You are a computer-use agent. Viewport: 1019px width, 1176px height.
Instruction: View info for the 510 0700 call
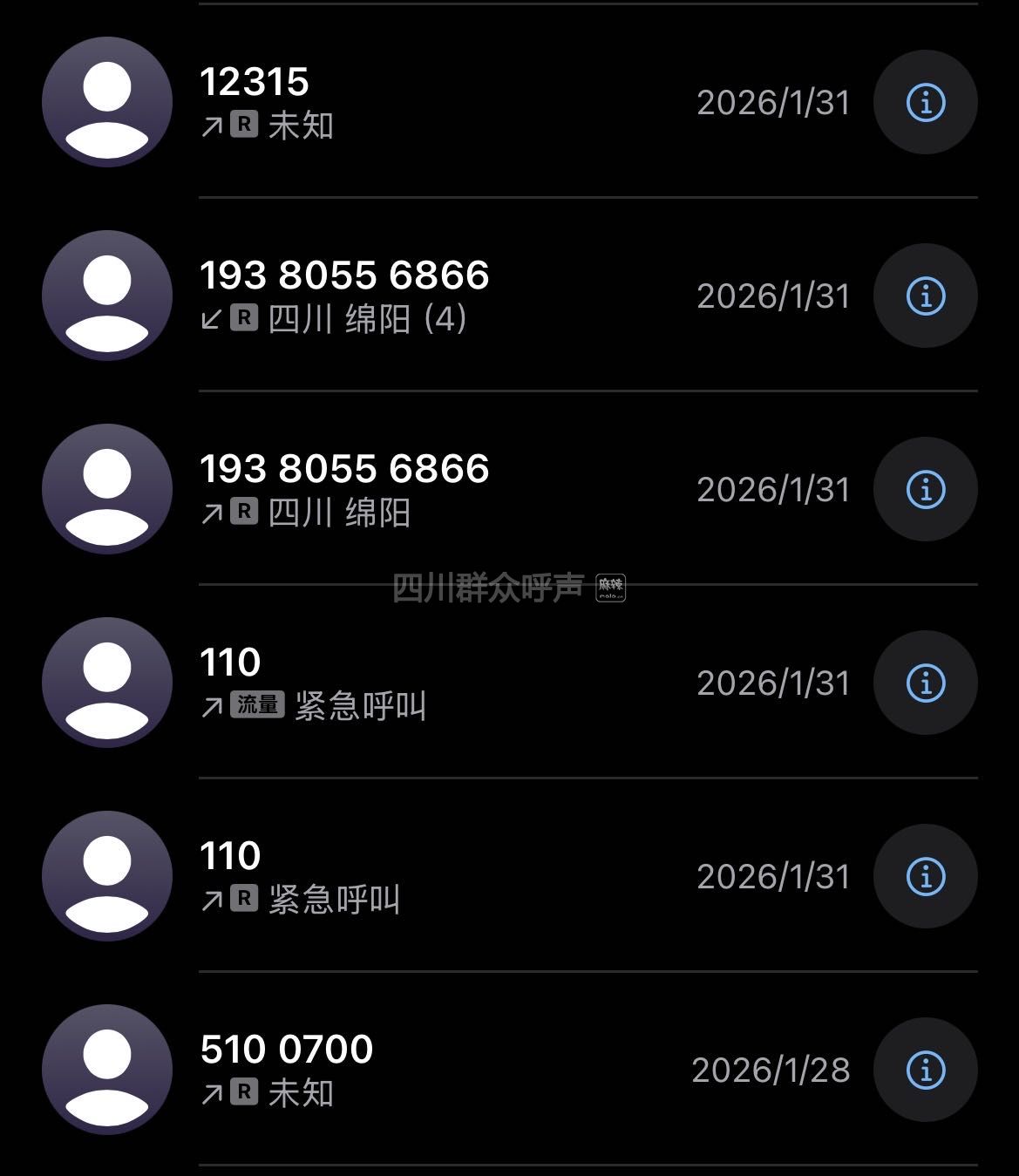[925, 1071]
